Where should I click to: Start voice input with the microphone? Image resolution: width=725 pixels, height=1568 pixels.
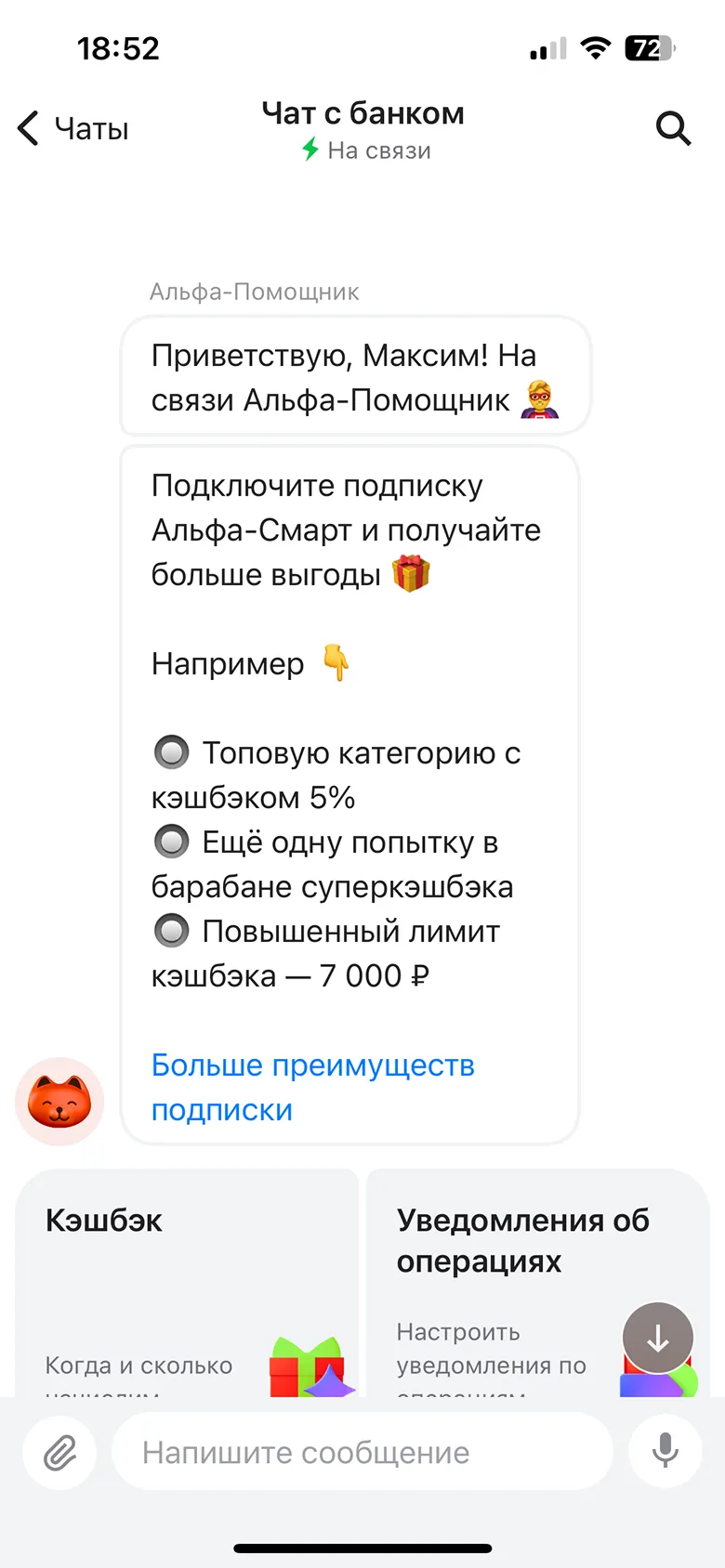pos(666,1450)
